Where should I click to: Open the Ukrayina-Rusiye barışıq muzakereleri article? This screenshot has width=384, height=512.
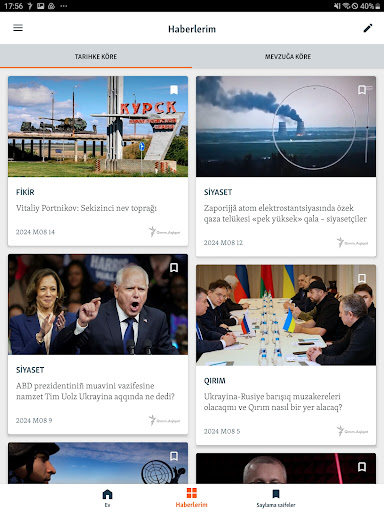[x=286, y=355]
